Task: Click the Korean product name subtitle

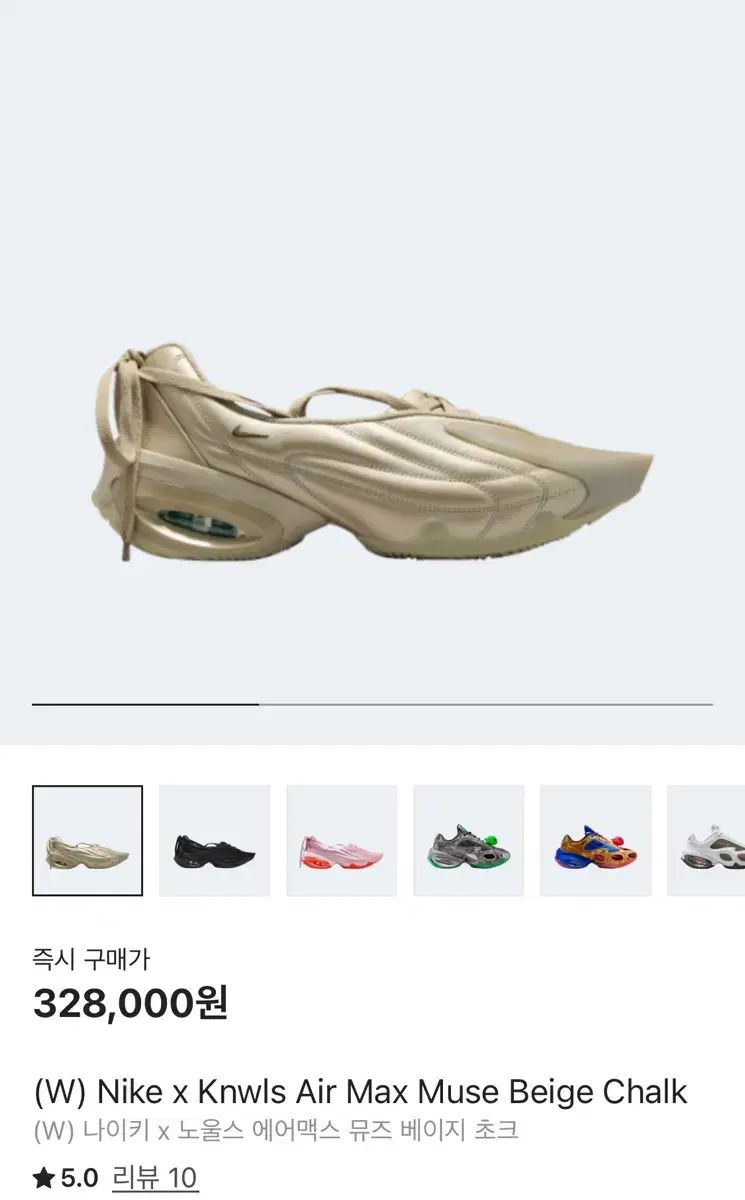Action: coord(275,1130)
